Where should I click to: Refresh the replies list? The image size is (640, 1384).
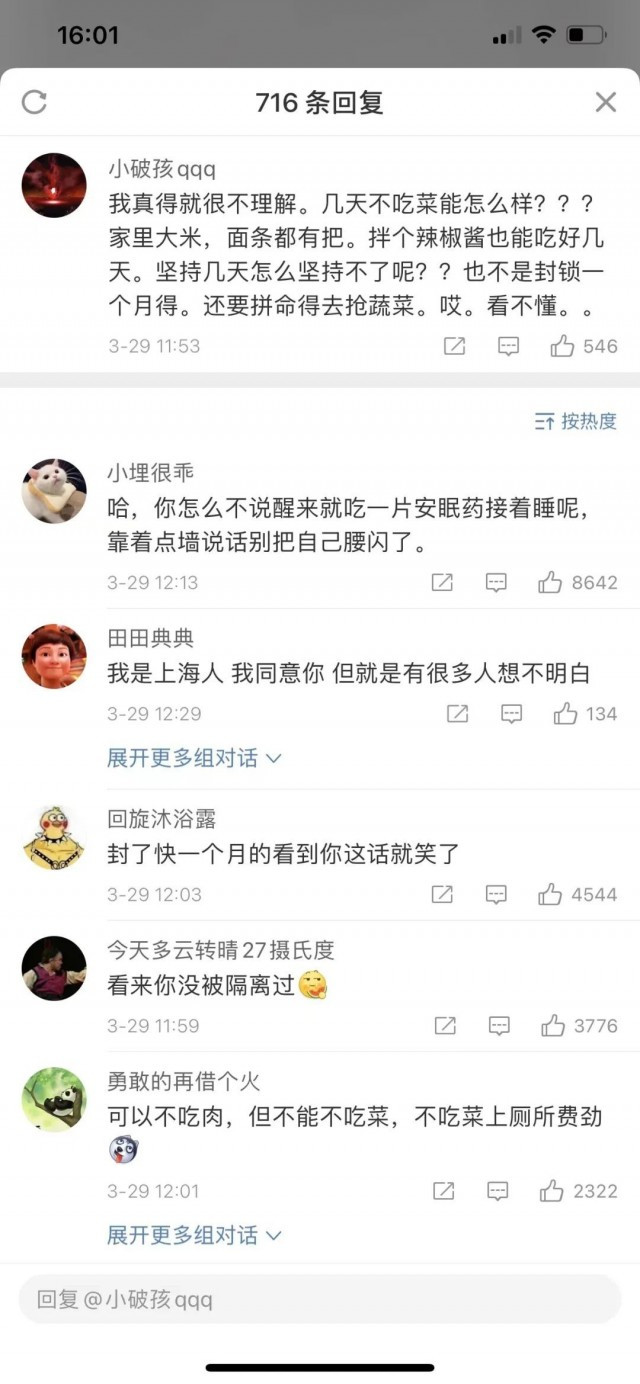[34, 102]
